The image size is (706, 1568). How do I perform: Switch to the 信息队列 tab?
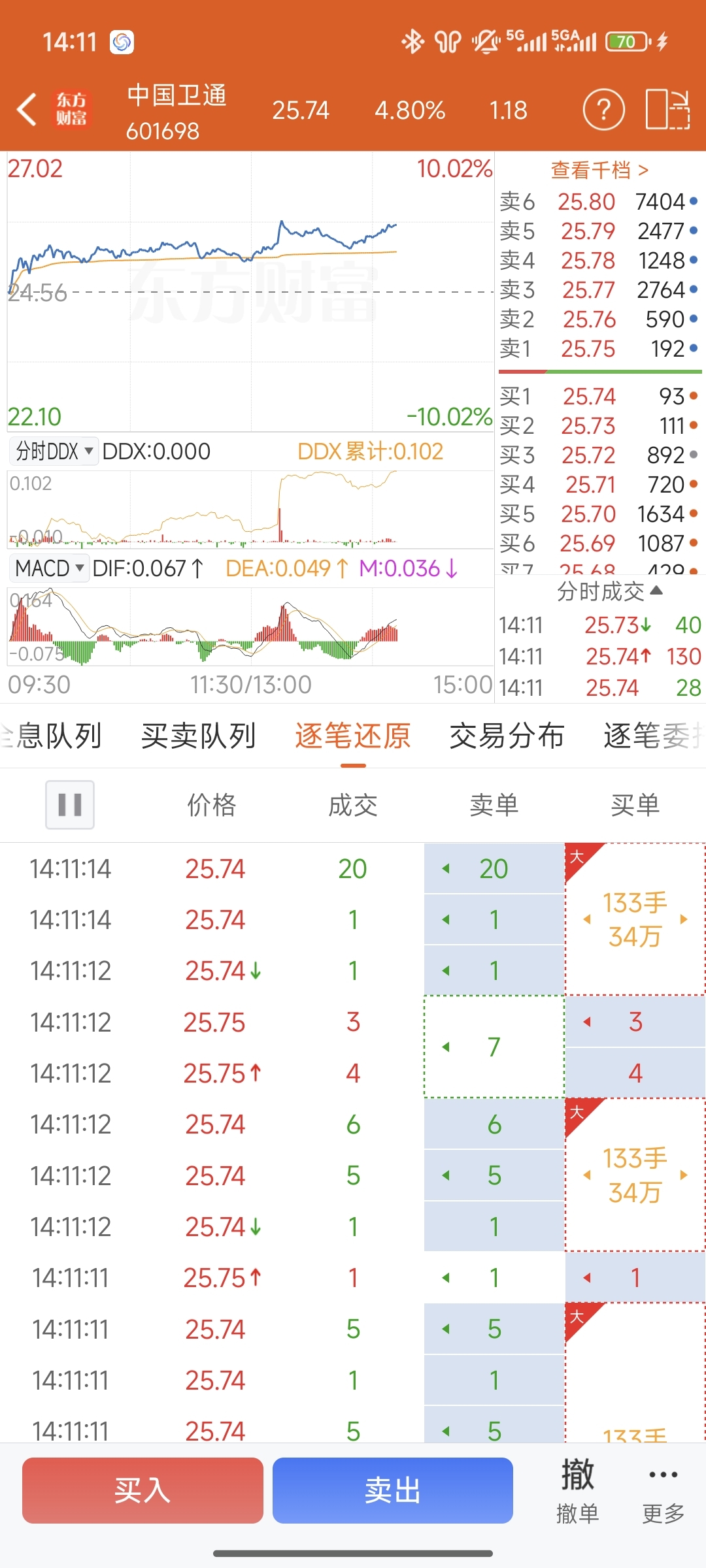tap(51, 736)
